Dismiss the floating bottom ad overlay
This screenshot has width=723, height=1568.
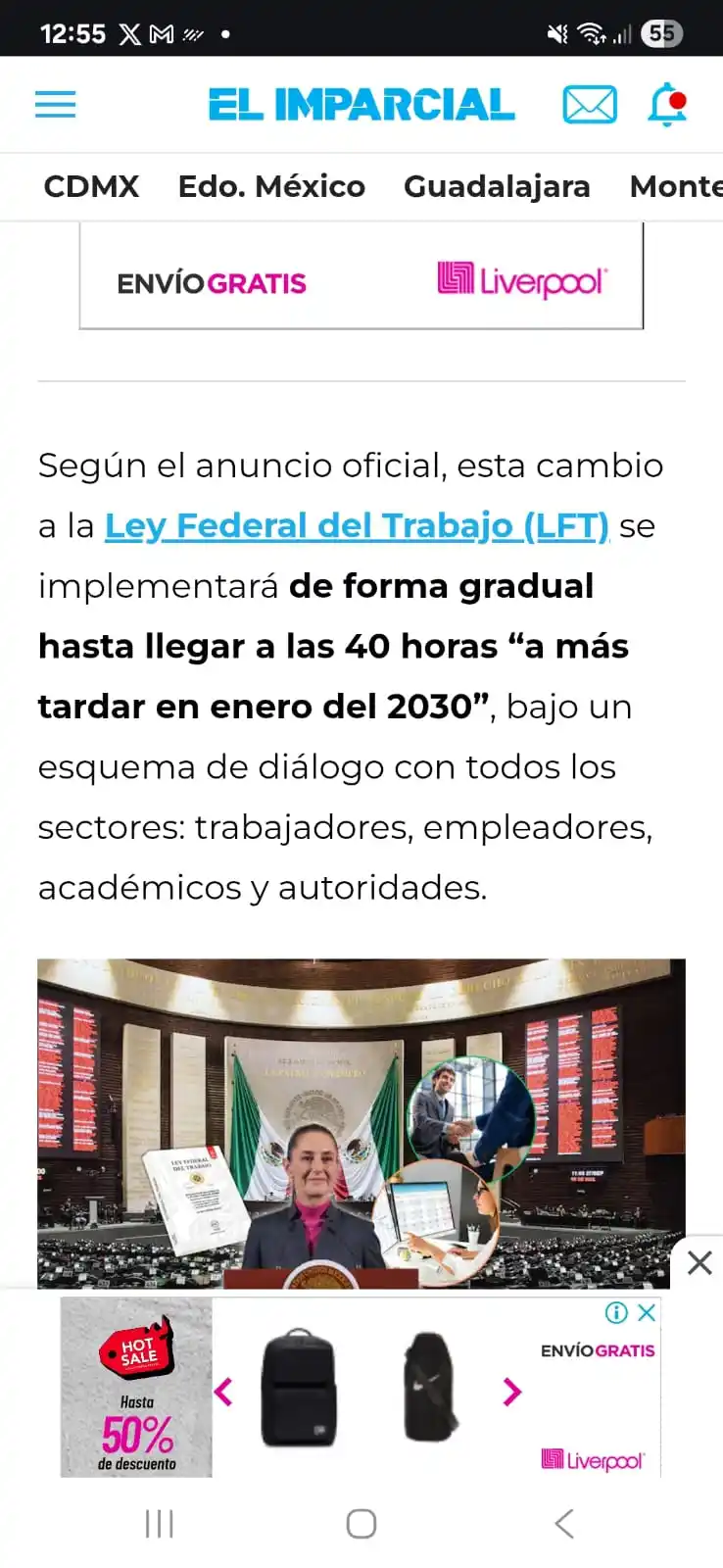pos(699,1262)
